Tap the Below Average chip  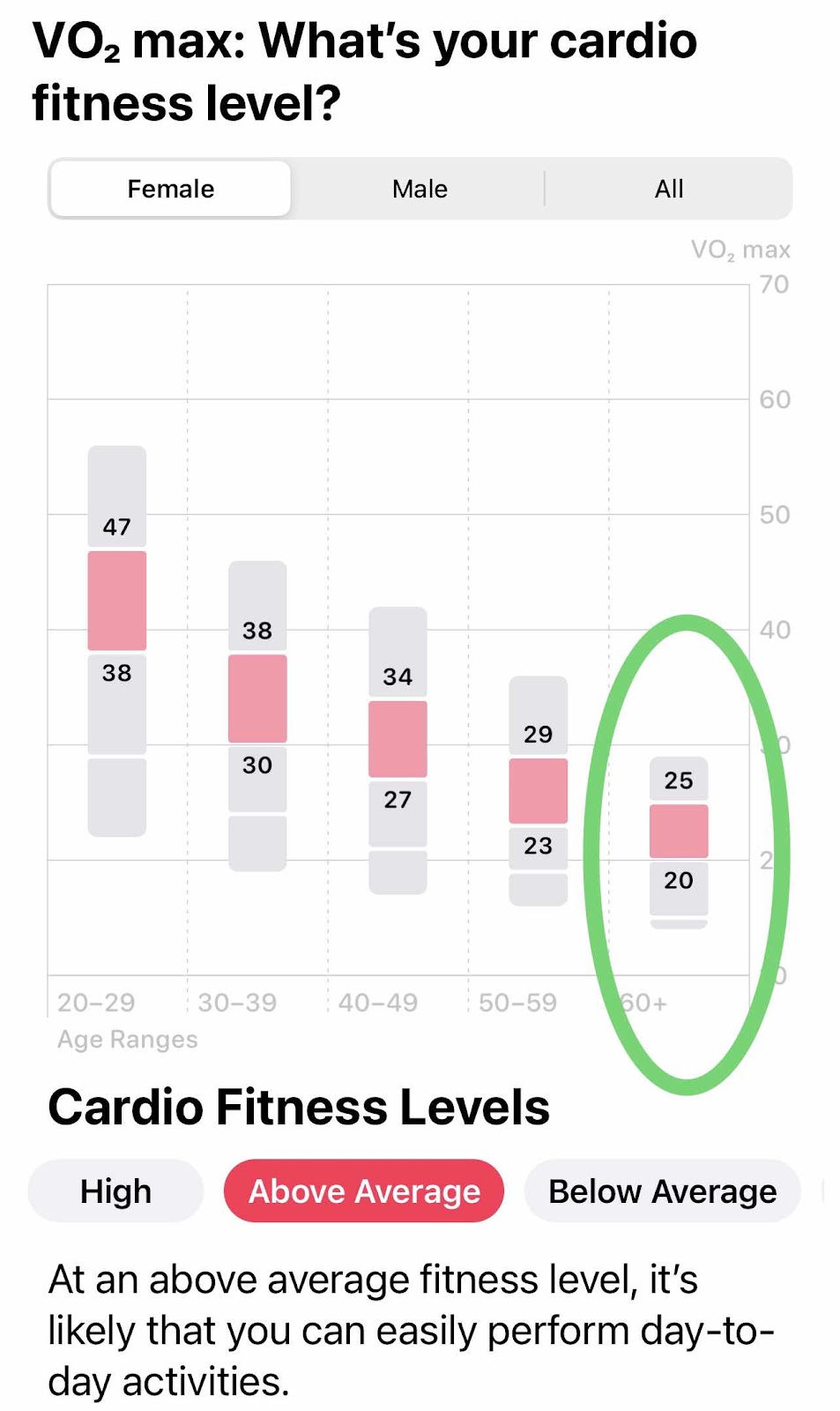click(x=662, y=1191)
